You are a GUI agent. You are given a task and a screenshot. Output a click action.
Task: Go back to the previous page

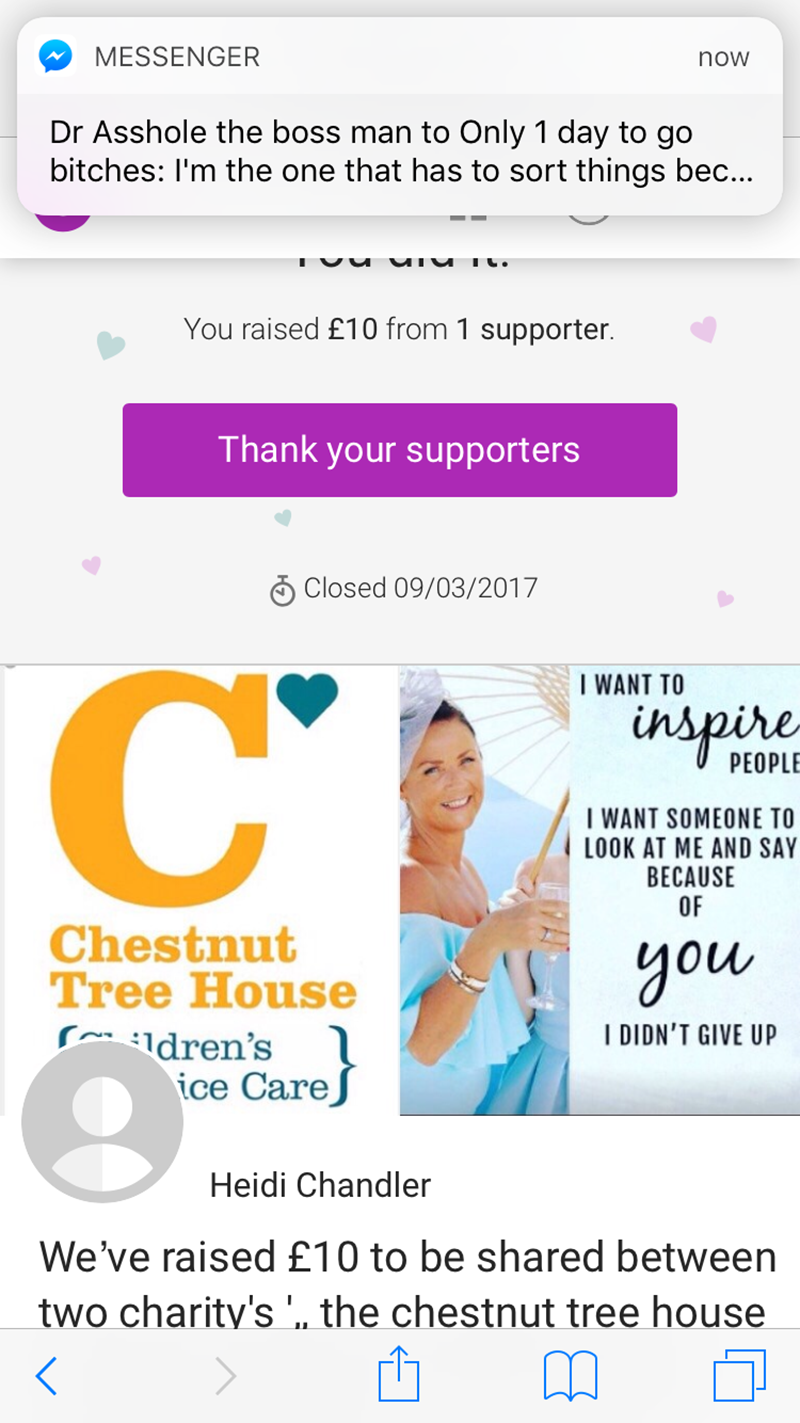pyautogui.click(x=46, y=1377)
